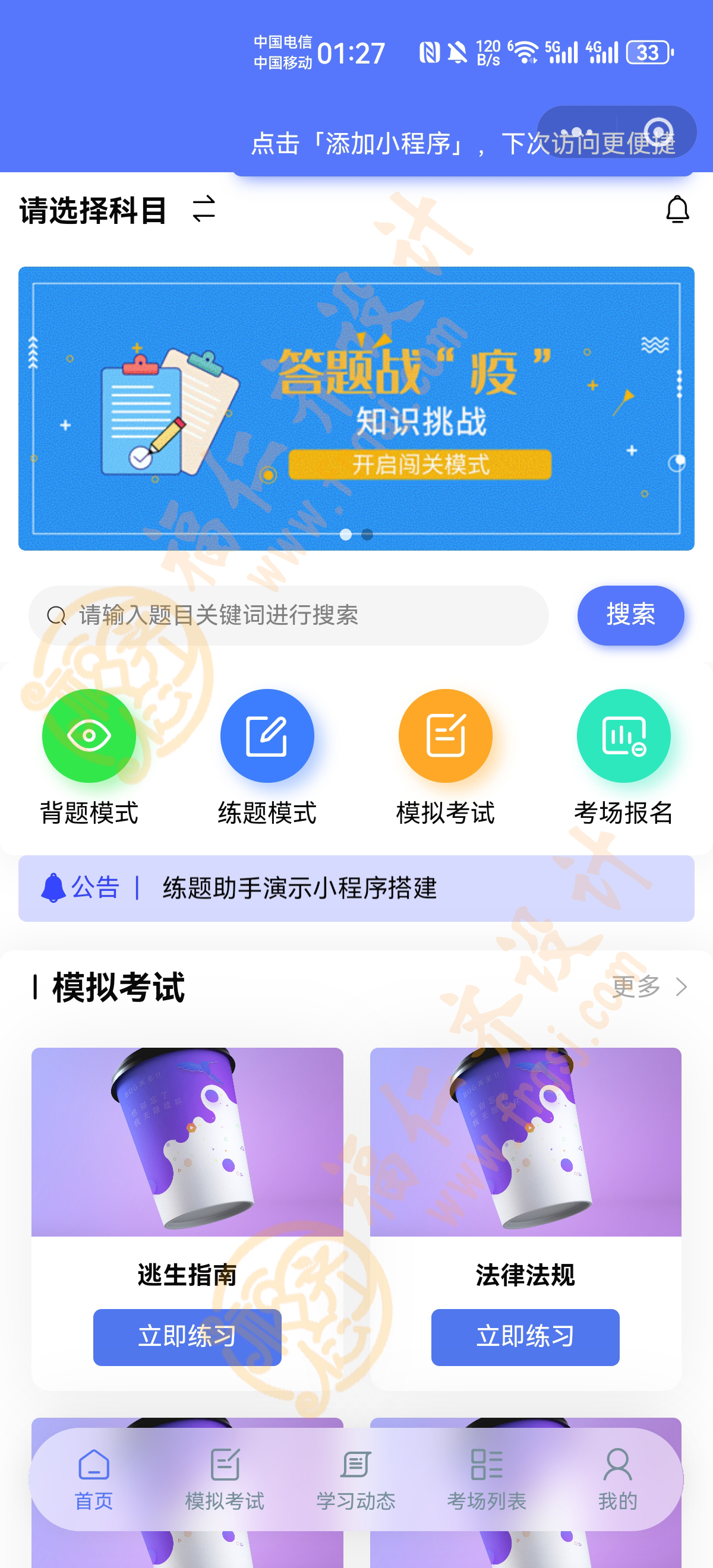Switch to the 学习动态 tab
This screenshot has height=1568, width=713.
[355, 1478]
